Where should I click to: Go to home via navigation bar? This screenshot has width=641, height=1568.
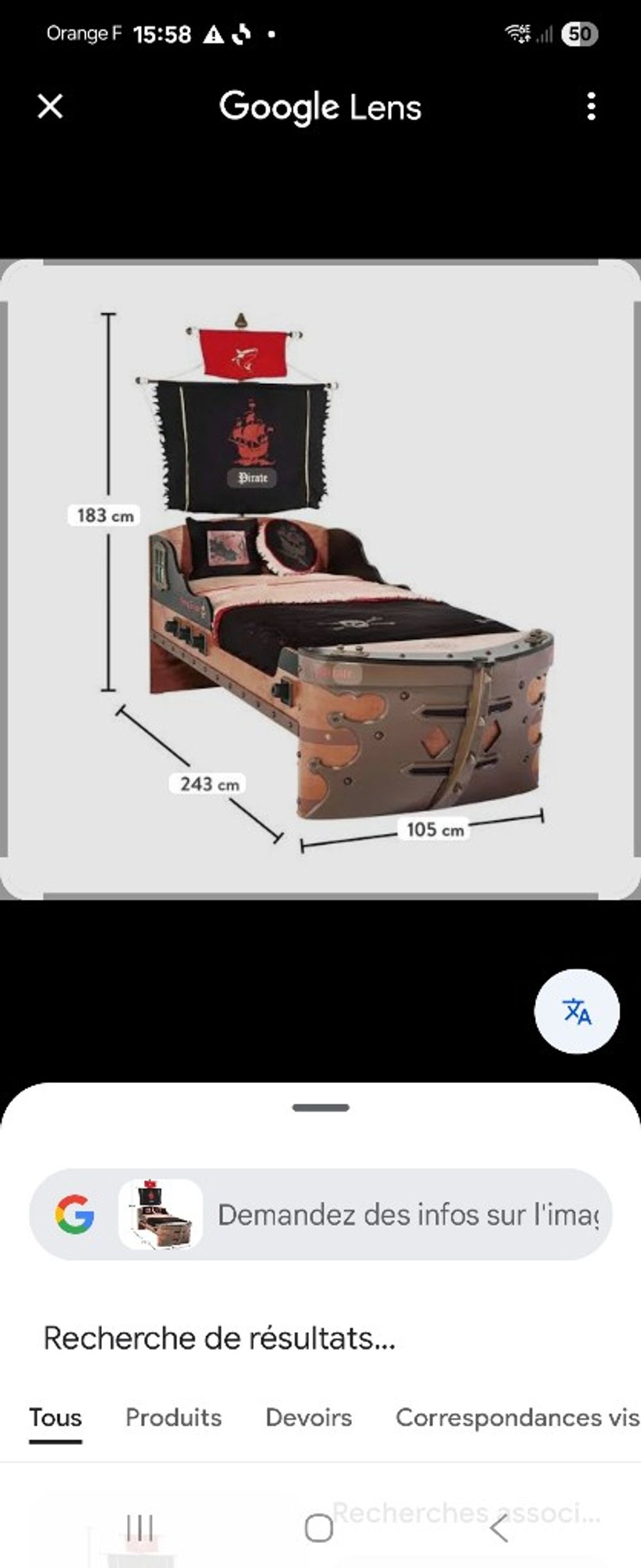pyautogui.click(x=319, y=1528)
